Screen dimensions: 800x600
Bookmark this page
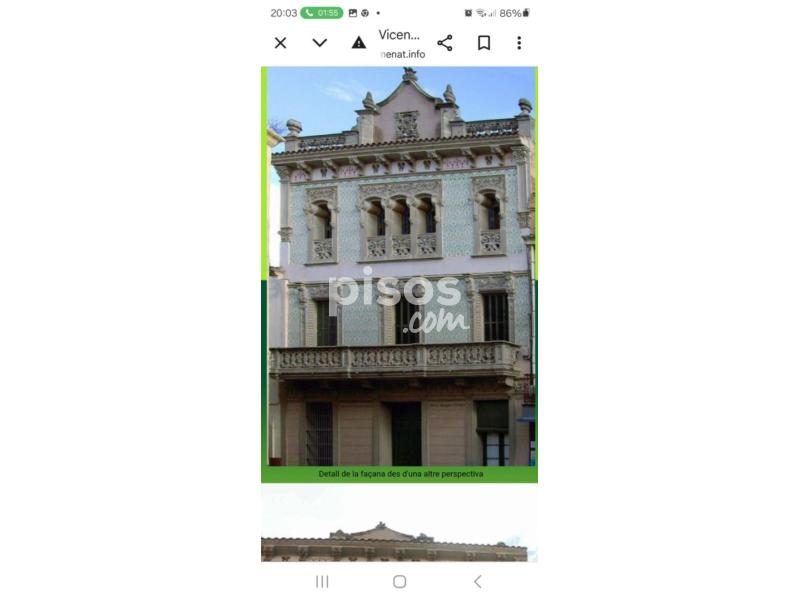pyautogui.click(x=483, y=43)
